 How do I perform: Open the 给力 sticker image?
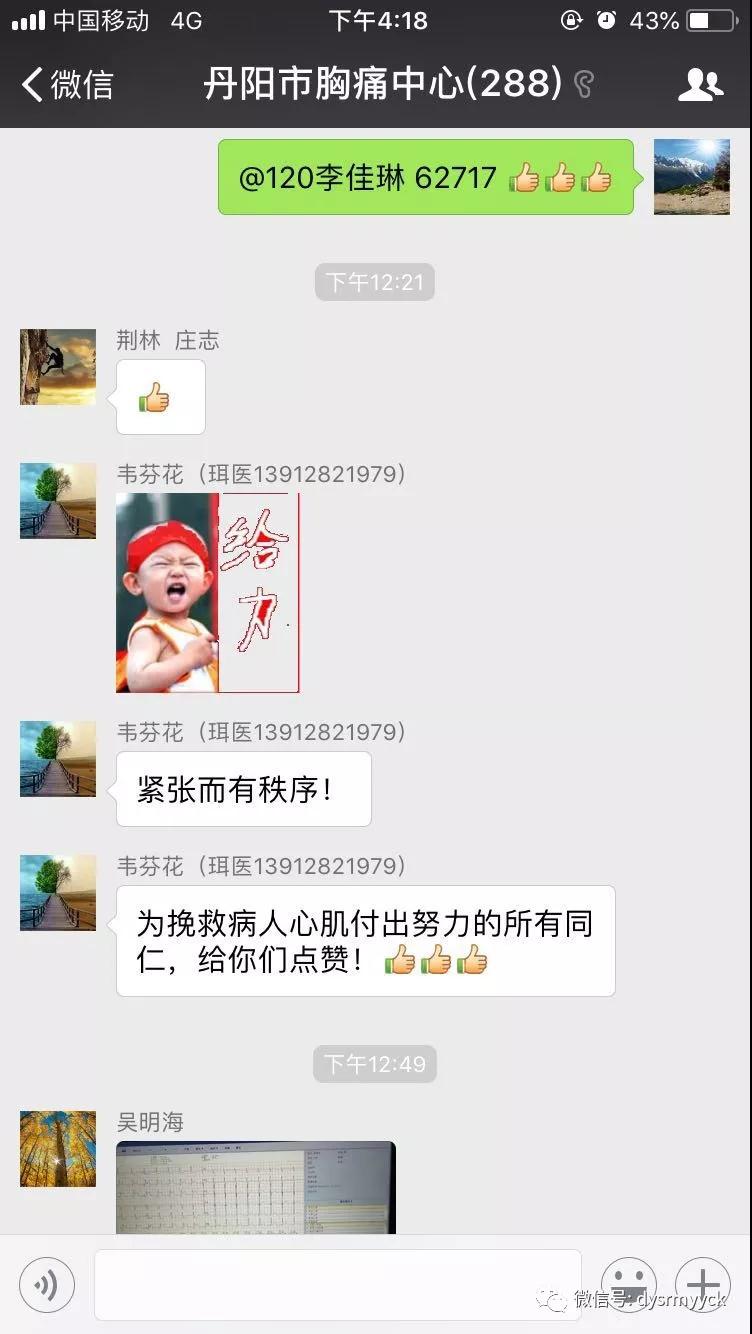pos(208,593)
